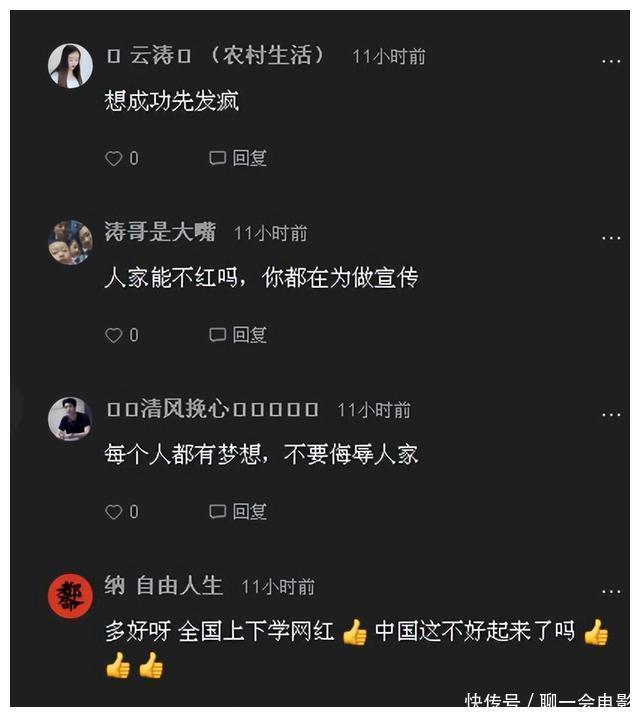Image resolution: width=640 pixels, height=717 pixels.
Task: Like 涛哥是大嘴's comment
Action: point(114,335)
